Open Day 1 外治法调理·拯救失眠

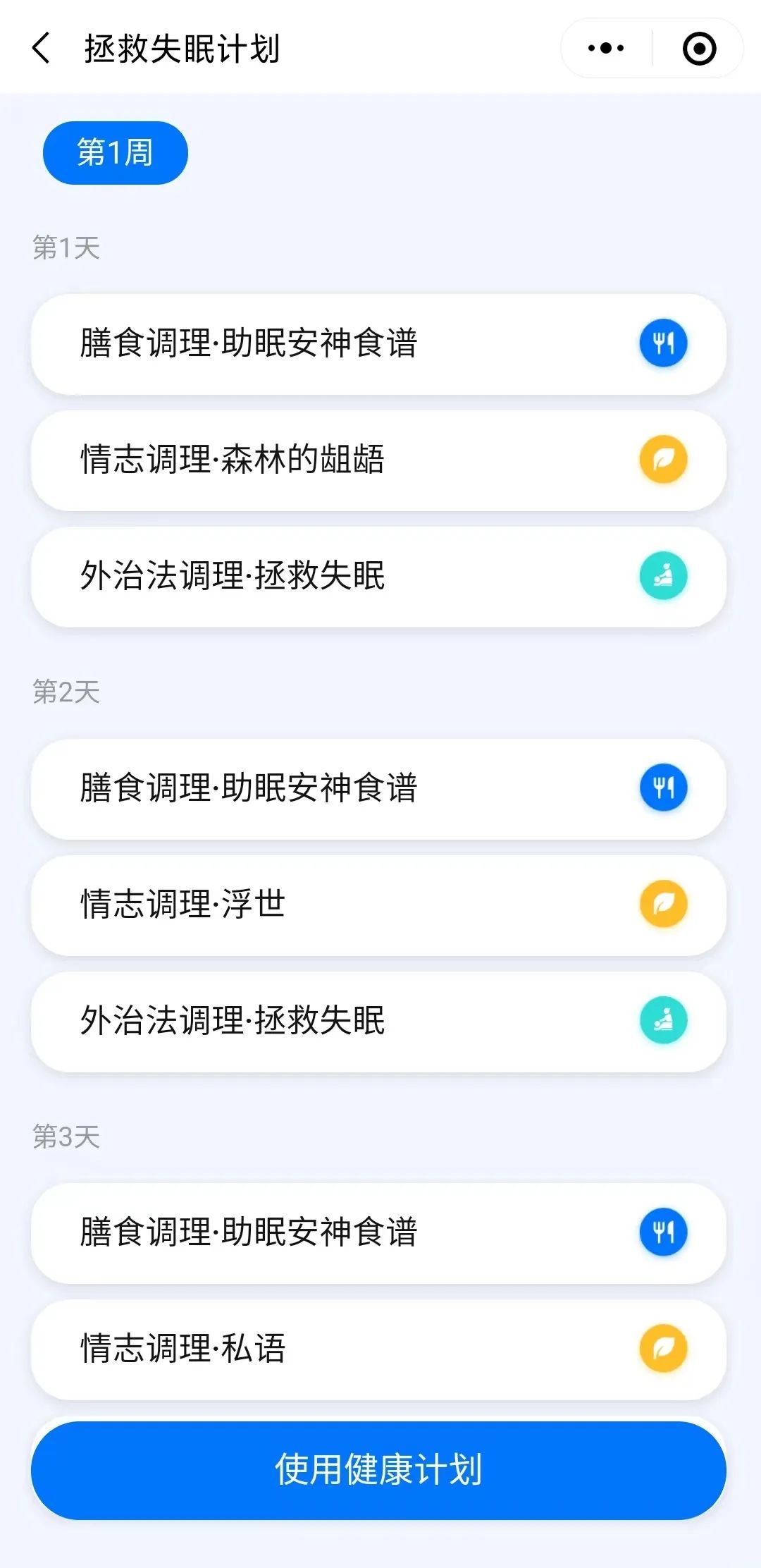coord(378,577)
